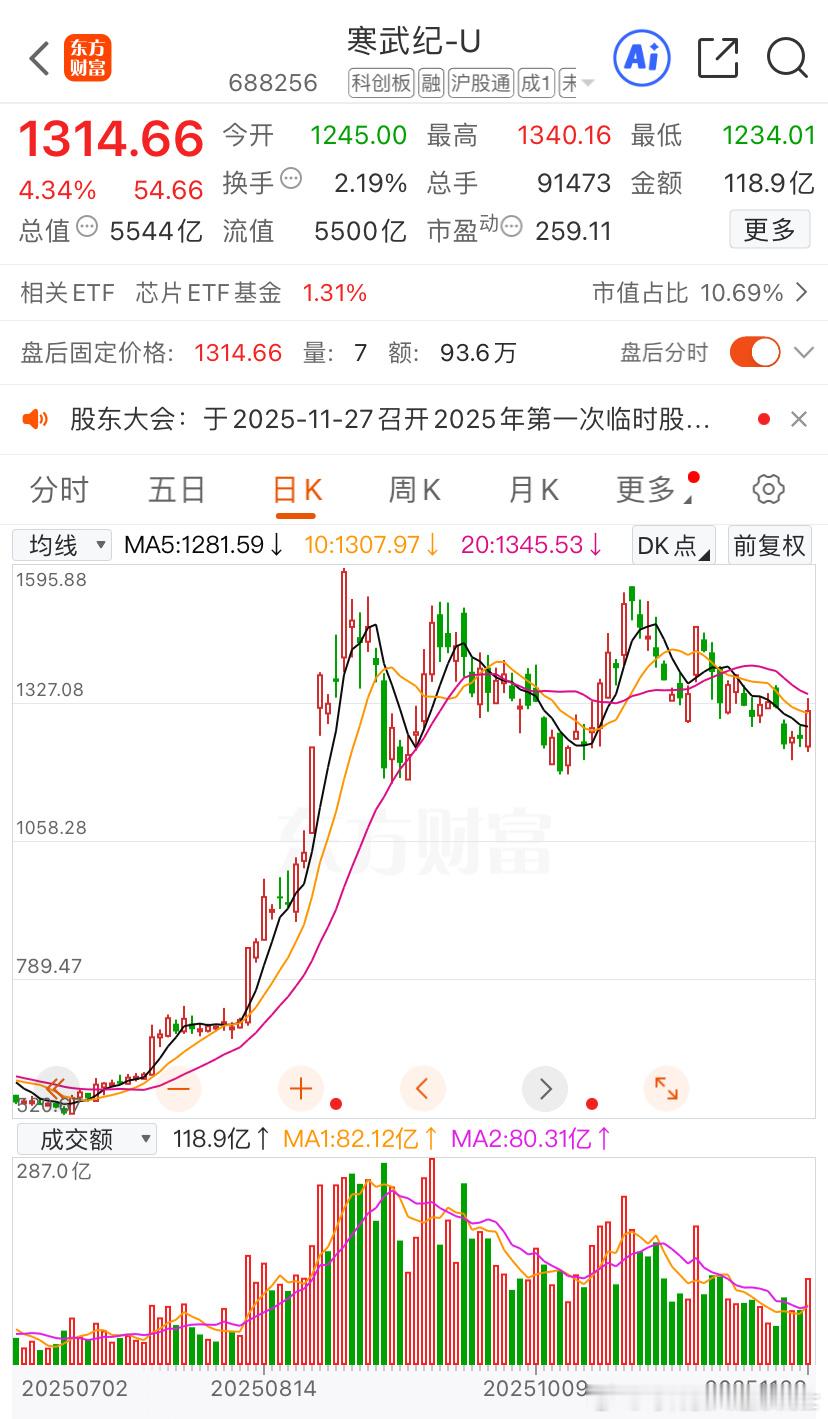
Task: Switch to the 周K weekly chart tab
Action: click(x=413, y=489)
